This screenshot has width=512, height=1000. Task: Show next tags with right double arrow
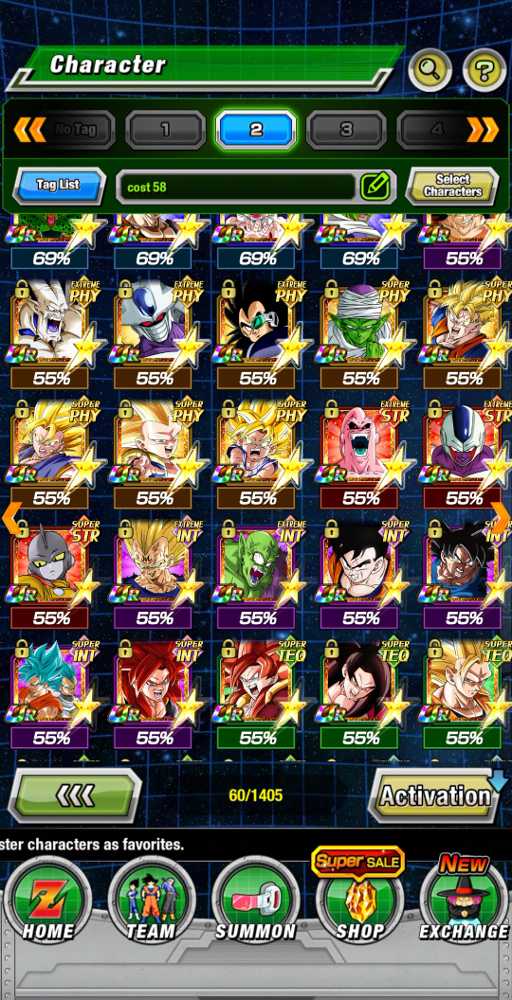(x=483, y=130)
